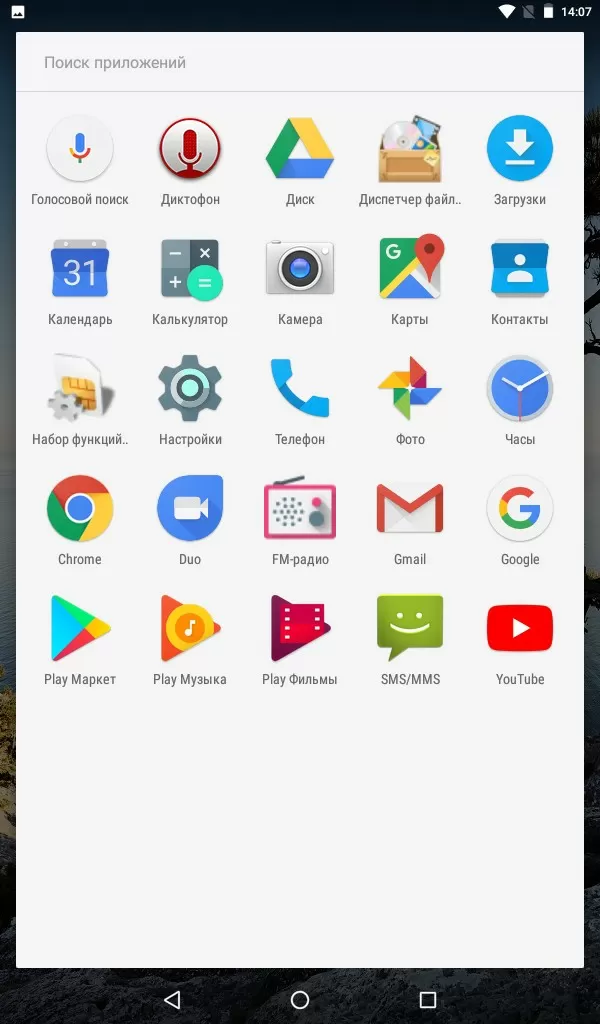Launch Chrome browser
600x1024 pixels.
pos(80,509)
